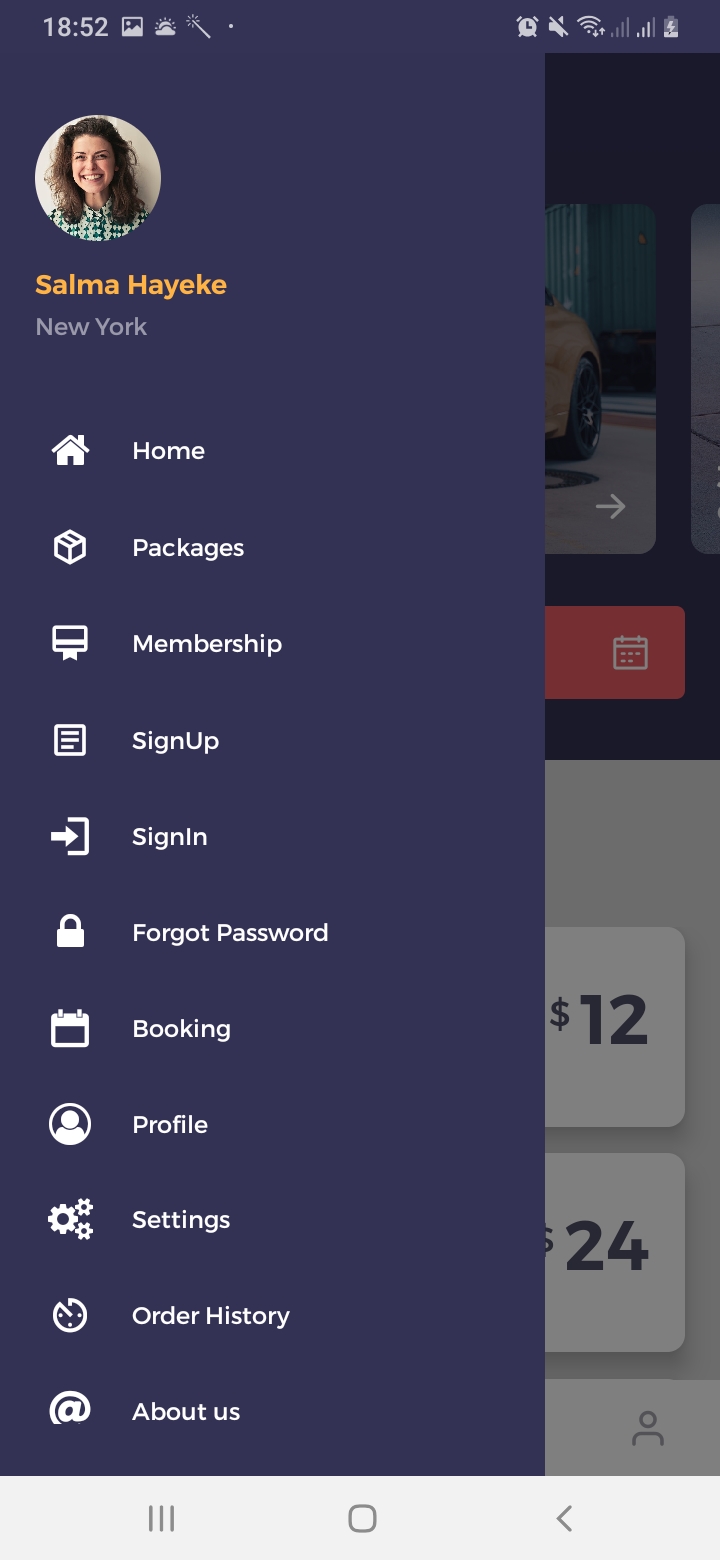Image resolution: width=720 pixels, height=1560 pixels.
Task: Open Settings
Action: coord(181,1220)
